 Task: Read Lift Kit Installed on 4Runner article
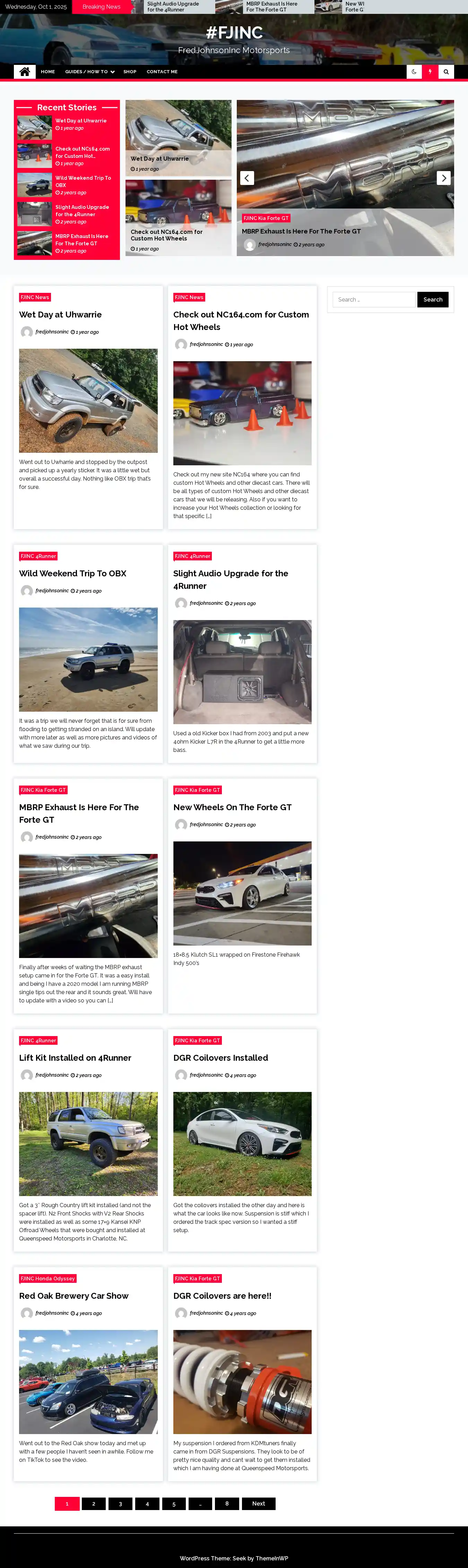pos(75,1058)
